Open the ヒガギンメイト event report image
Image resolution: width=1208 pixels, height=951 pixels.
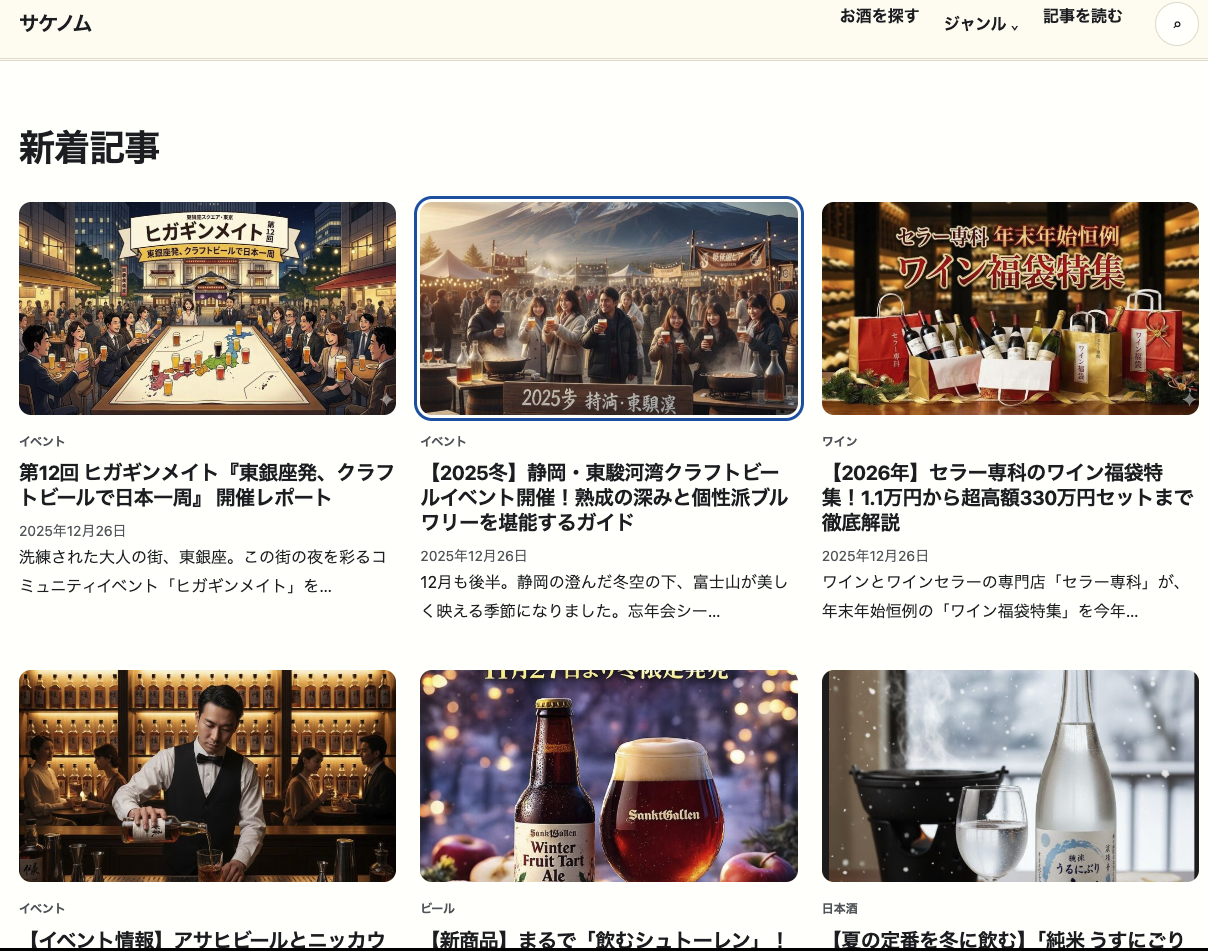(x=207, y=308)
